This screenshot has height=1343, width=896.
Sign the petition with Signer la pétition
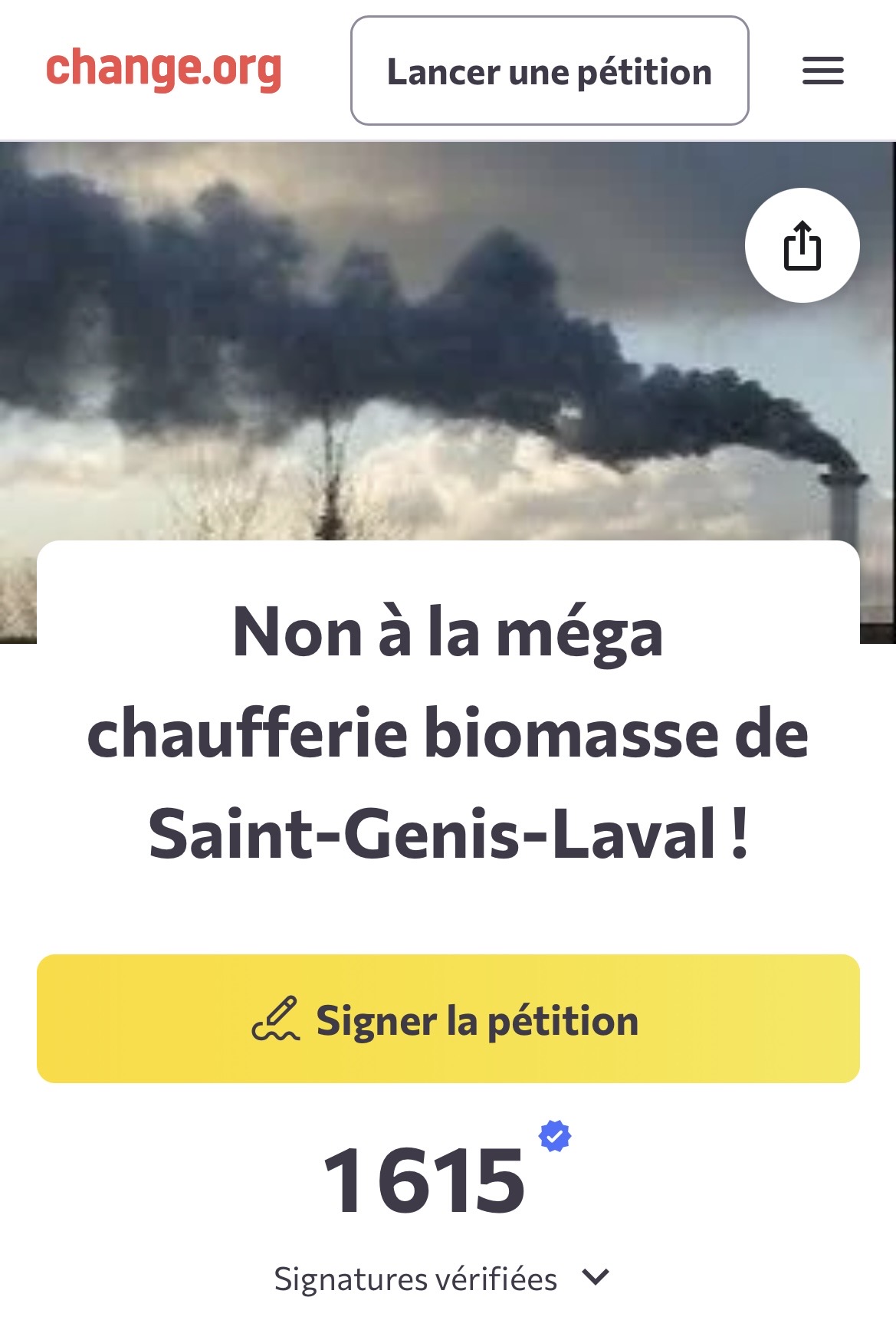coord(448,1018)
